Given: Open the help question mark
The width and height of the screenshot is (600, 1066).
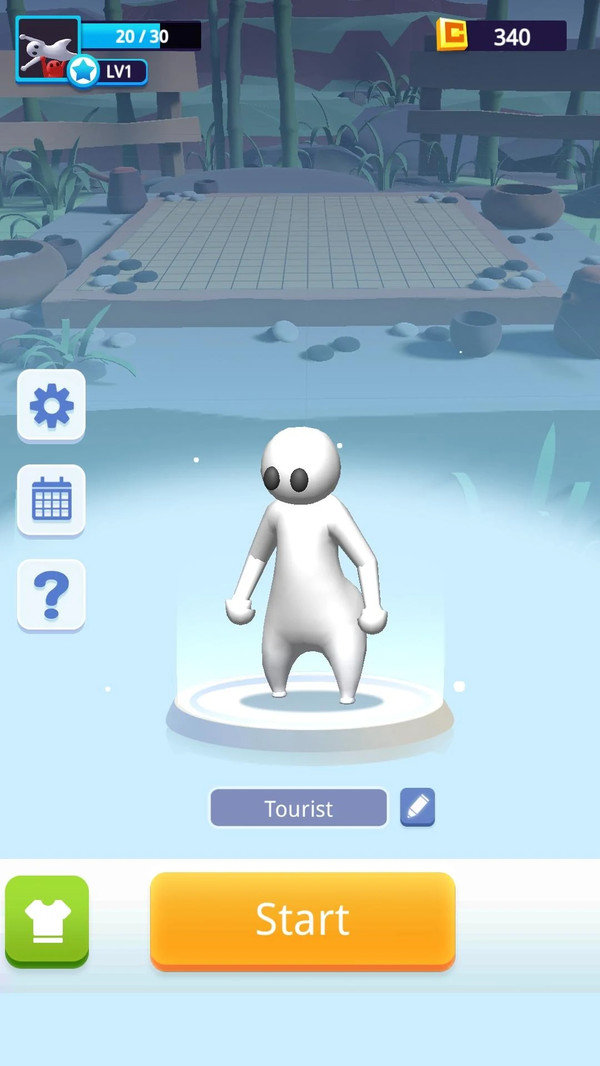Looking at the screenshot, I should pyautogui.click(x=51, y=594).
